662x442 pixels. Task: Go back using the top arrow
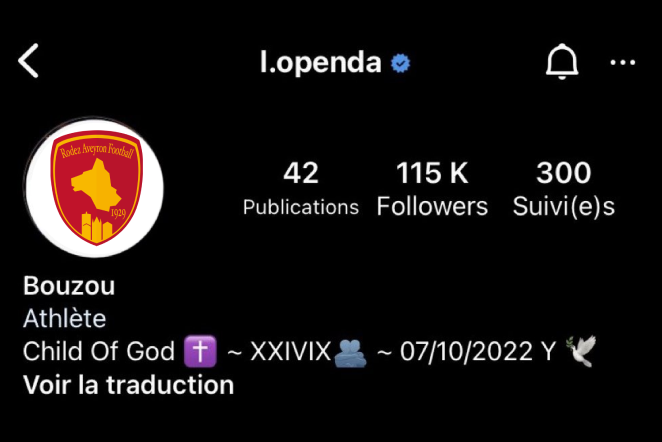point(29,62)
